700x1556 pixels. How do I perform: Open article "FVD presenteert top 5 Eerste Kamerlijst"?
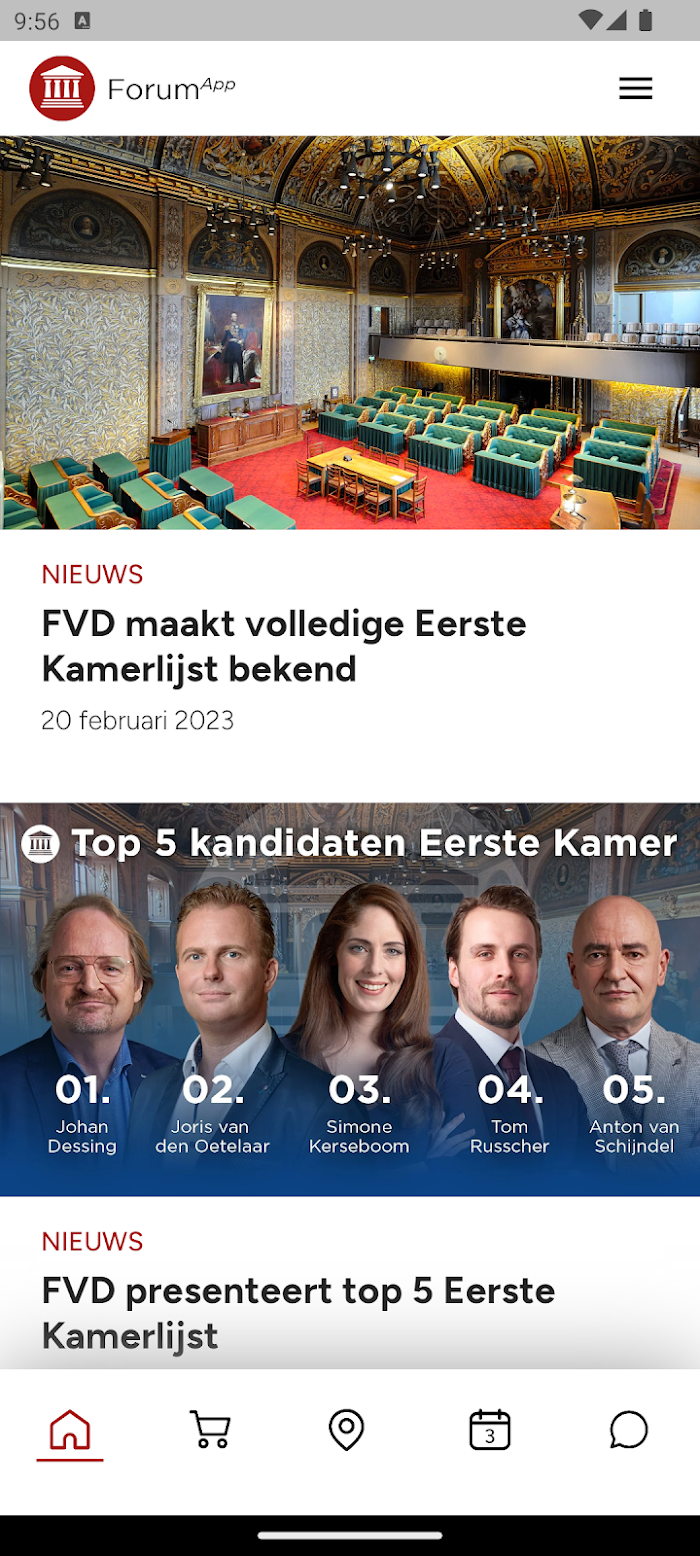tap(298, 1312)
